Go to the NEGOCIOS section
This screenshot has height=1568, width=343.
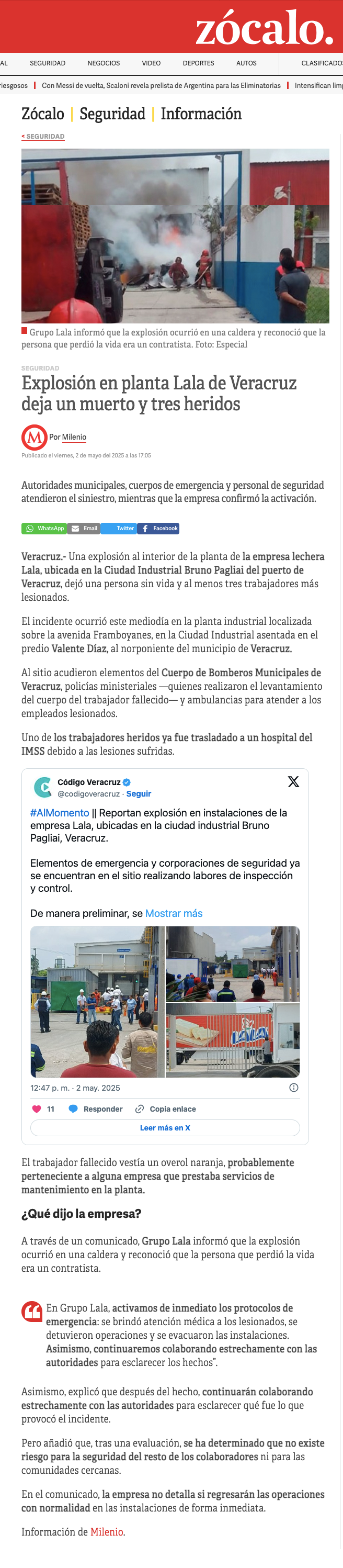[104, 63]
